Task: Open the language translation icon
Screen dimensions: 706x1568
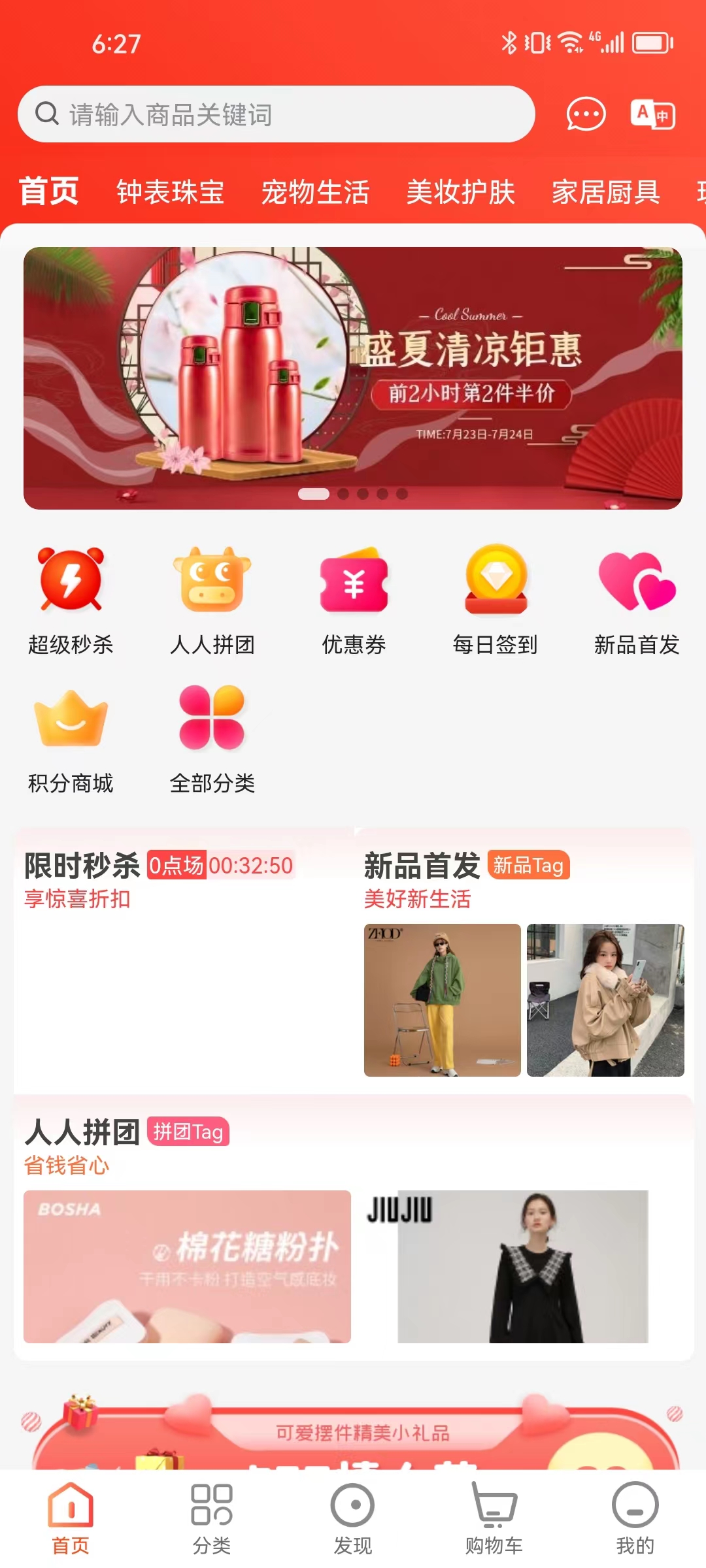Action: coord(652,114)
